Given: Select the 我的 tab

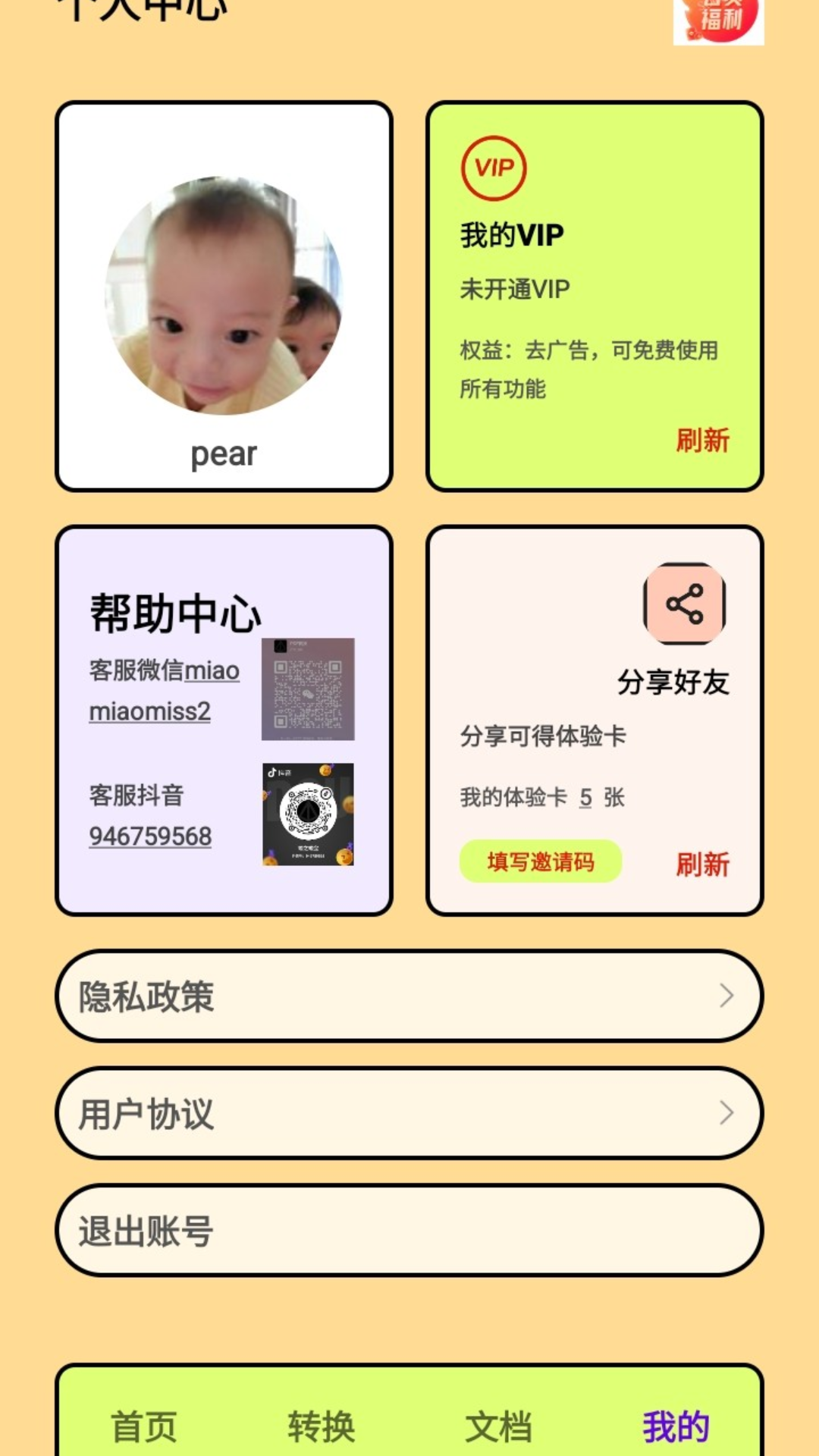Looking at the screenshot, I should click(x=676, y=1426).
